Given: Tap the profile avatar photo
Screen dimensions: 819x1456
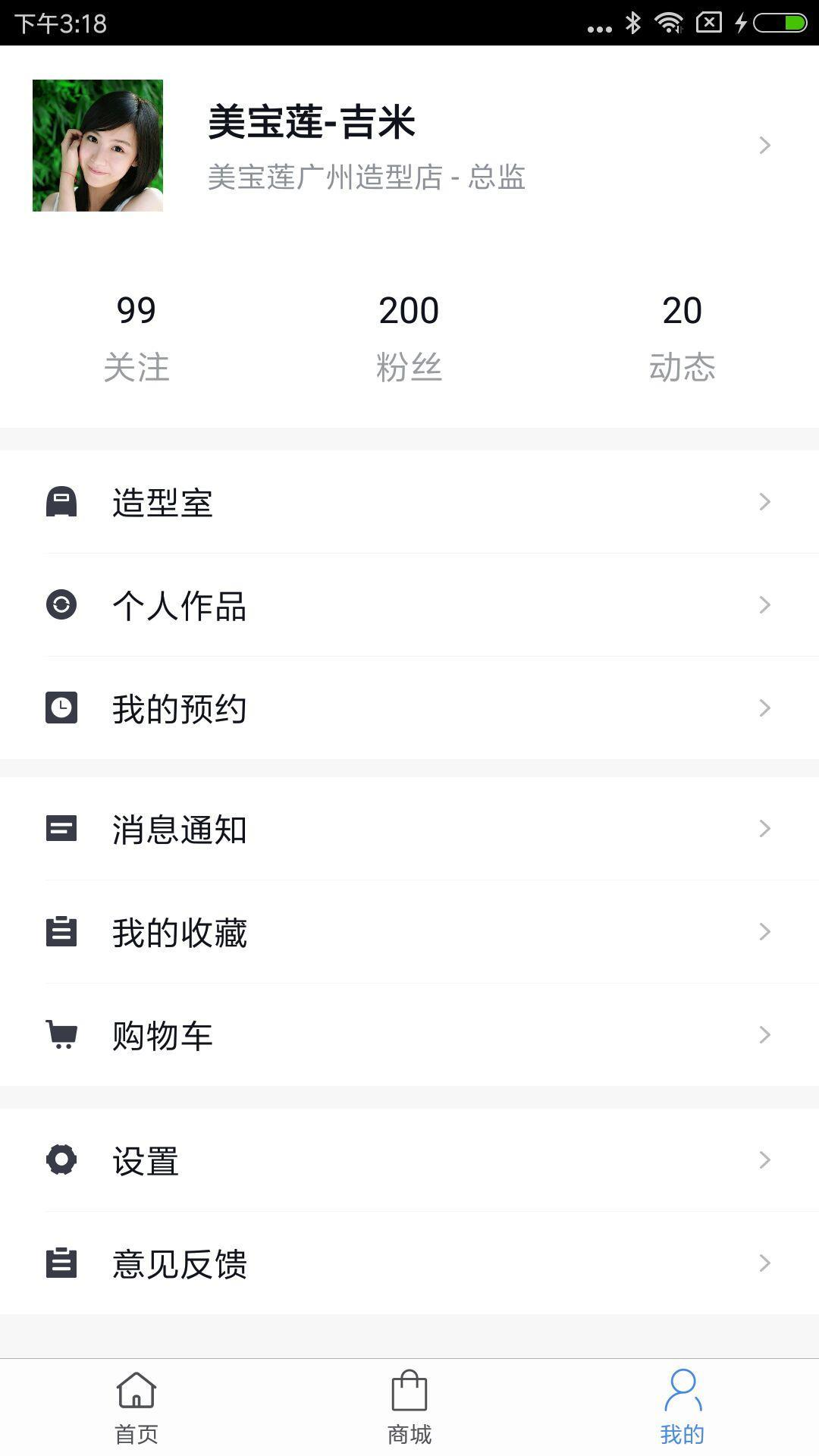Looking at the screenshot, I should [98, 146].
